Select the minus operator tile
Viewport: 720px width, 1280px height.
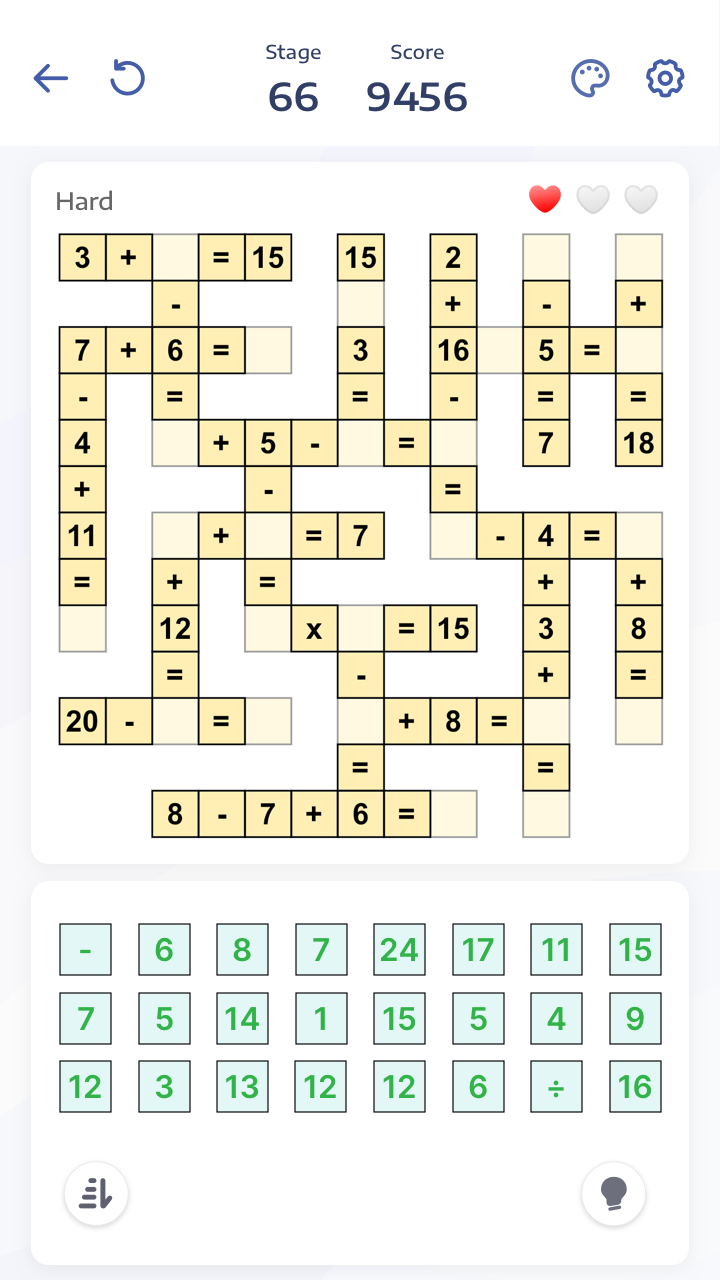click(x=85, y=949)
